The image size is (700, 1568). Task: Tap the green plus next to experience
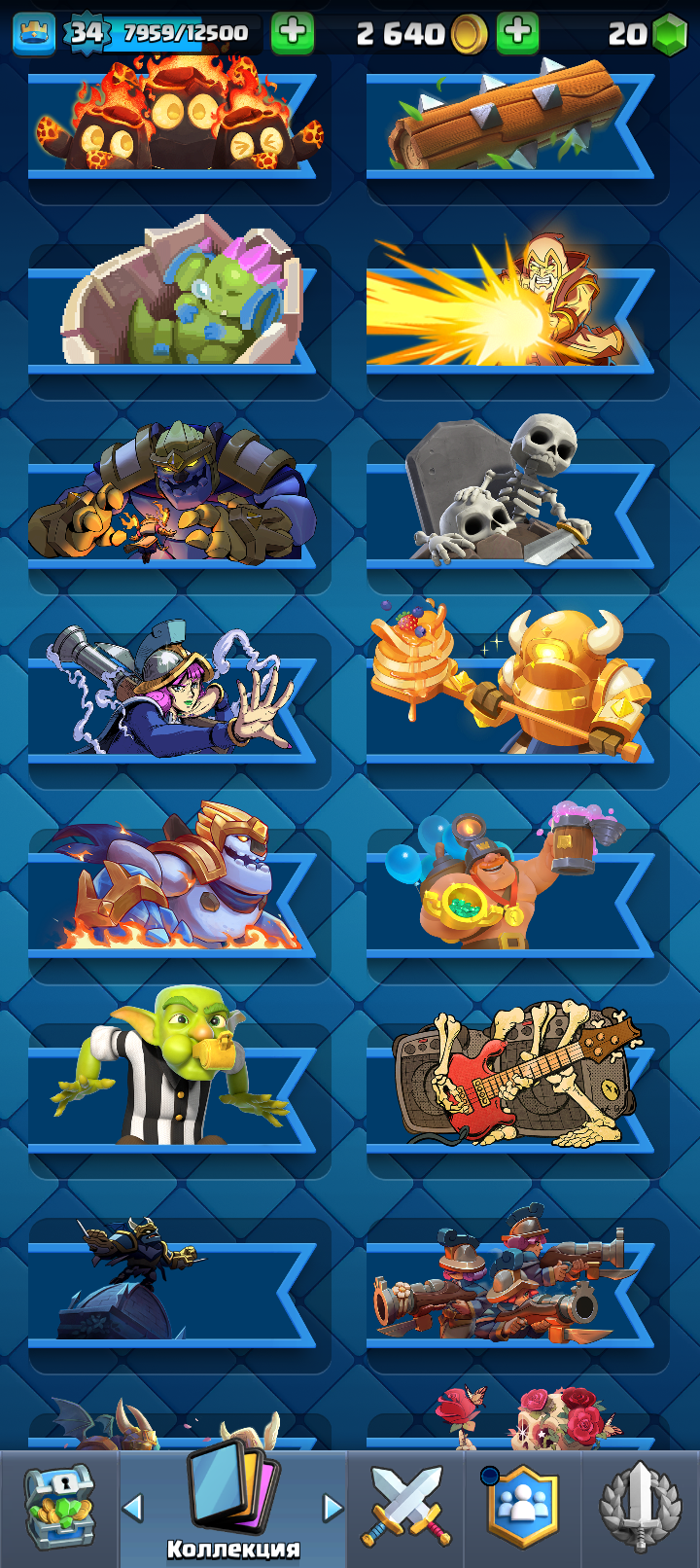tap(292, 33)
